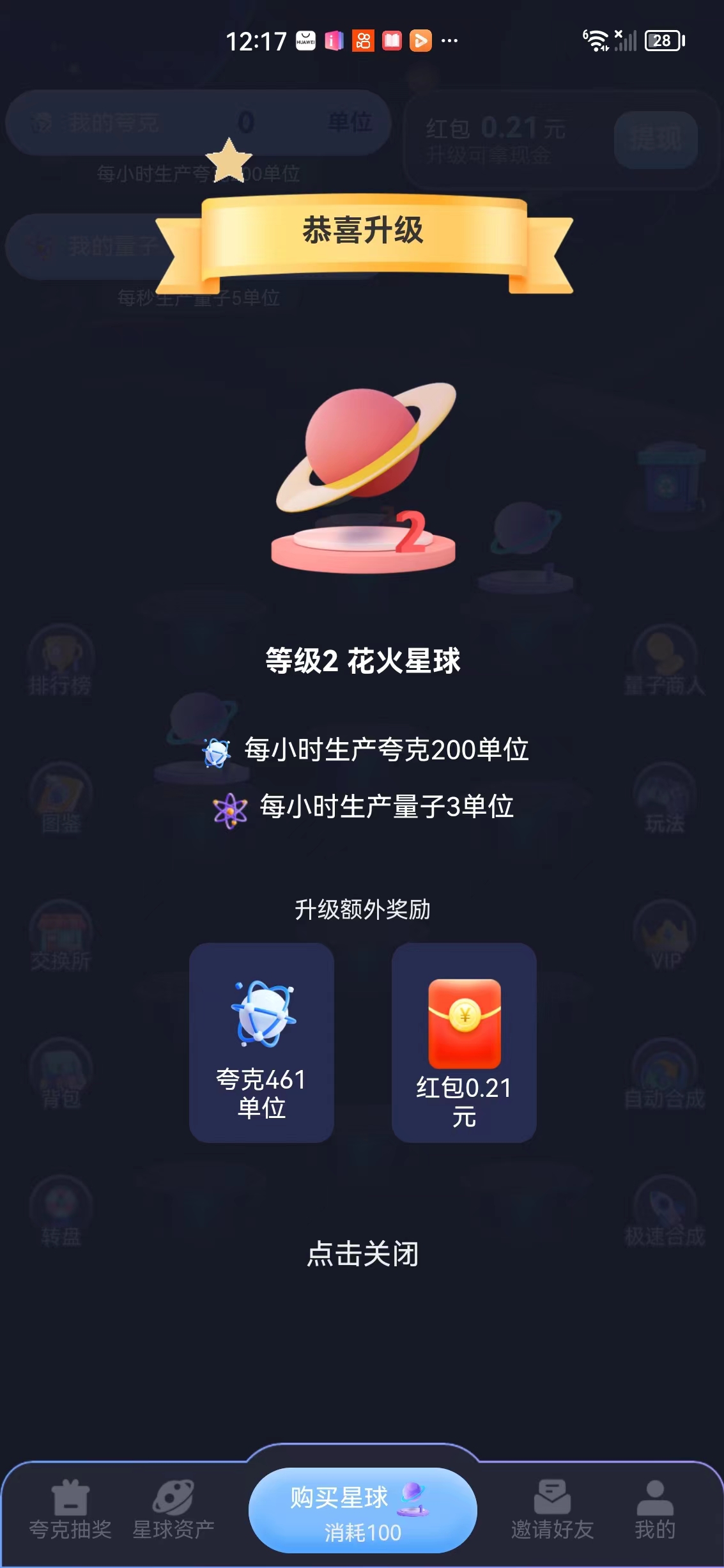Tap 点击关闭 to close the popup
The width and height of the screenshot is (724, 1568).
pyautogui.click(x=362, y=1254)
